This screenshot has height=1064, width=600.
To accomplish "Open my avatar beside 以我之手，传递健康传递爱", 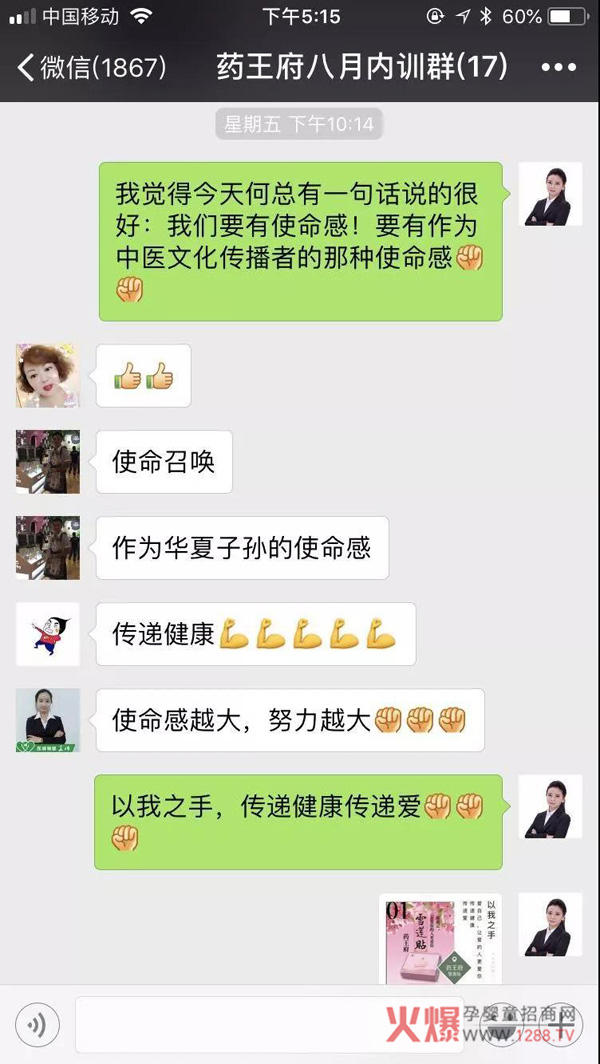I will tap(550, 806).
